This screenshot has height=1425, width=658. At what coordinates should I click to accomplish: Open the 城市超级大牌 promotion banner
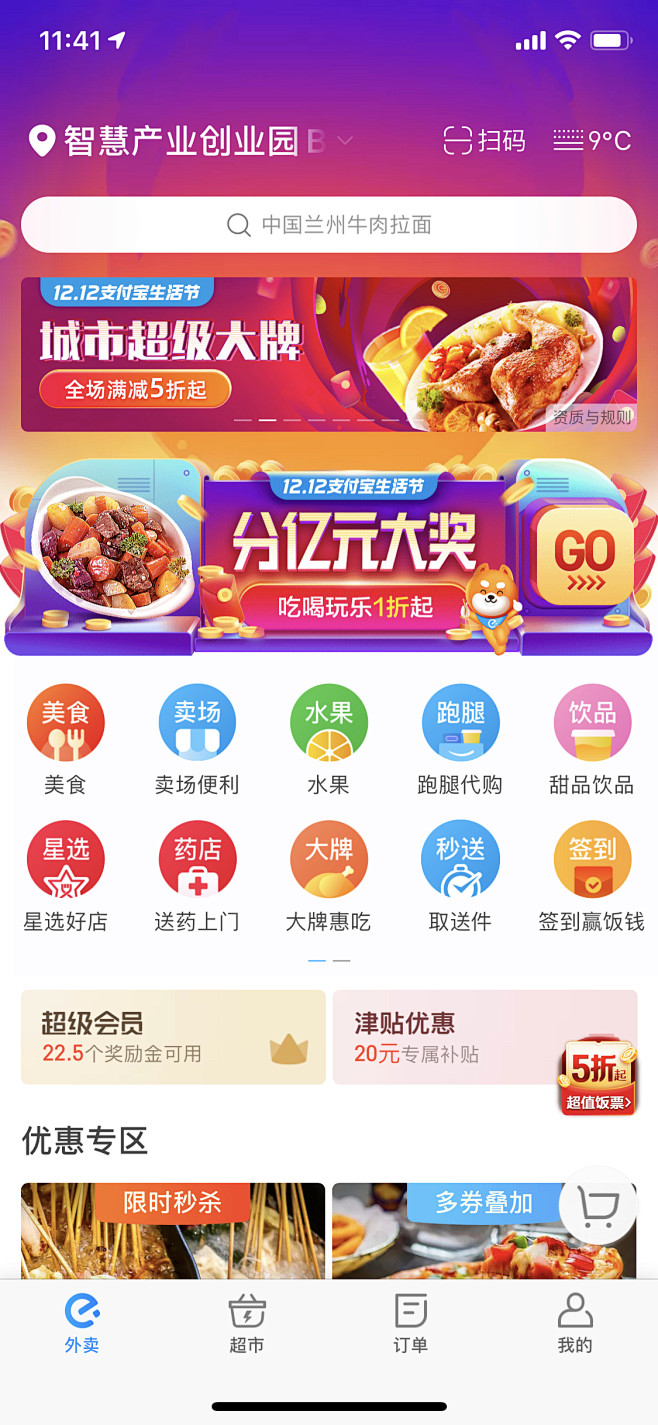tap(329, 355)
